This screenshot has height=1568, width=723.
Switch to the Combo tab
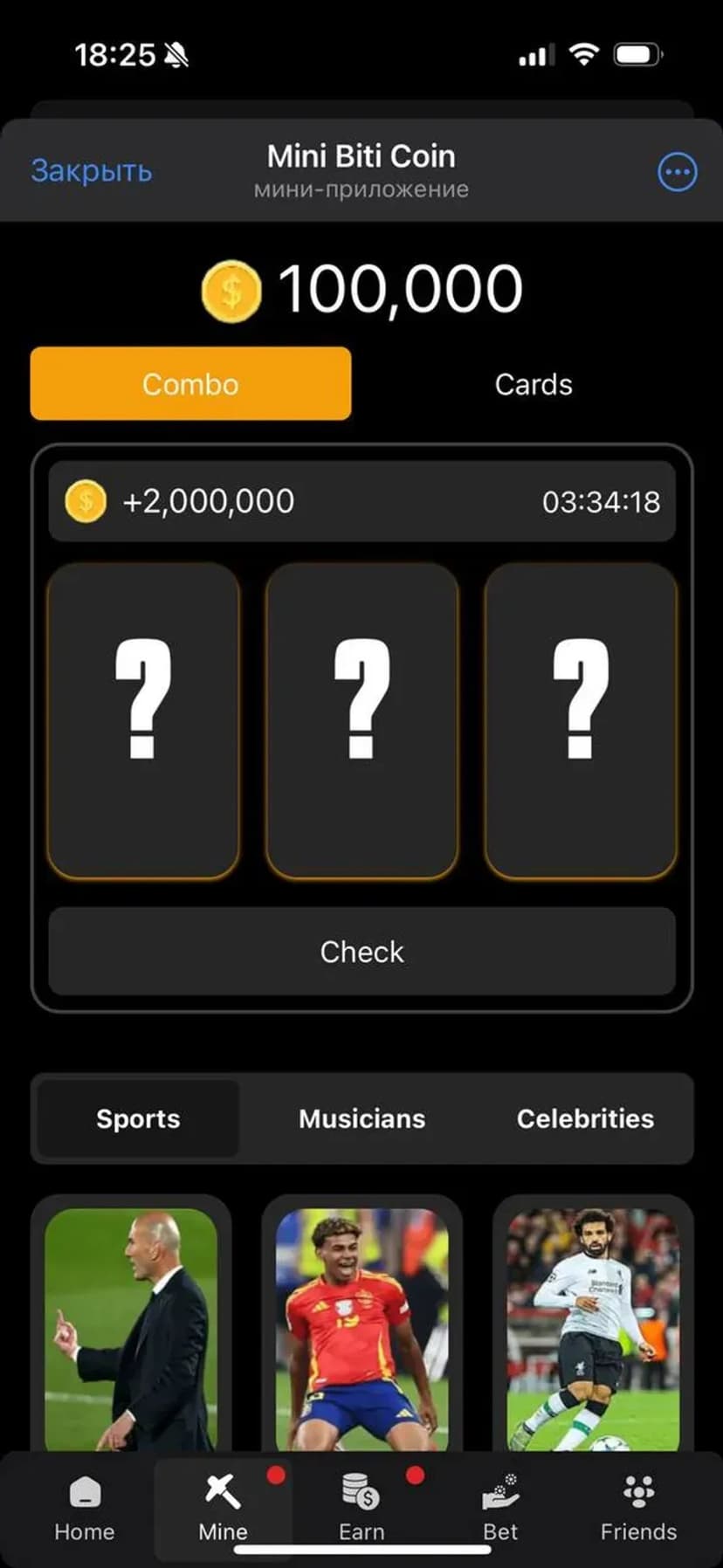(190, 384)
